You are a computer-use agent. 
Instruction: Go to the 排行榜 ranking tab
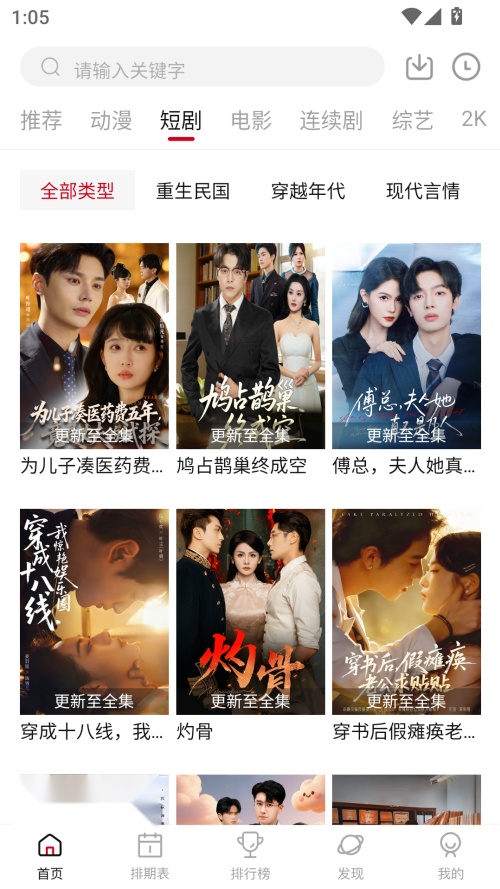pos(250,856)
